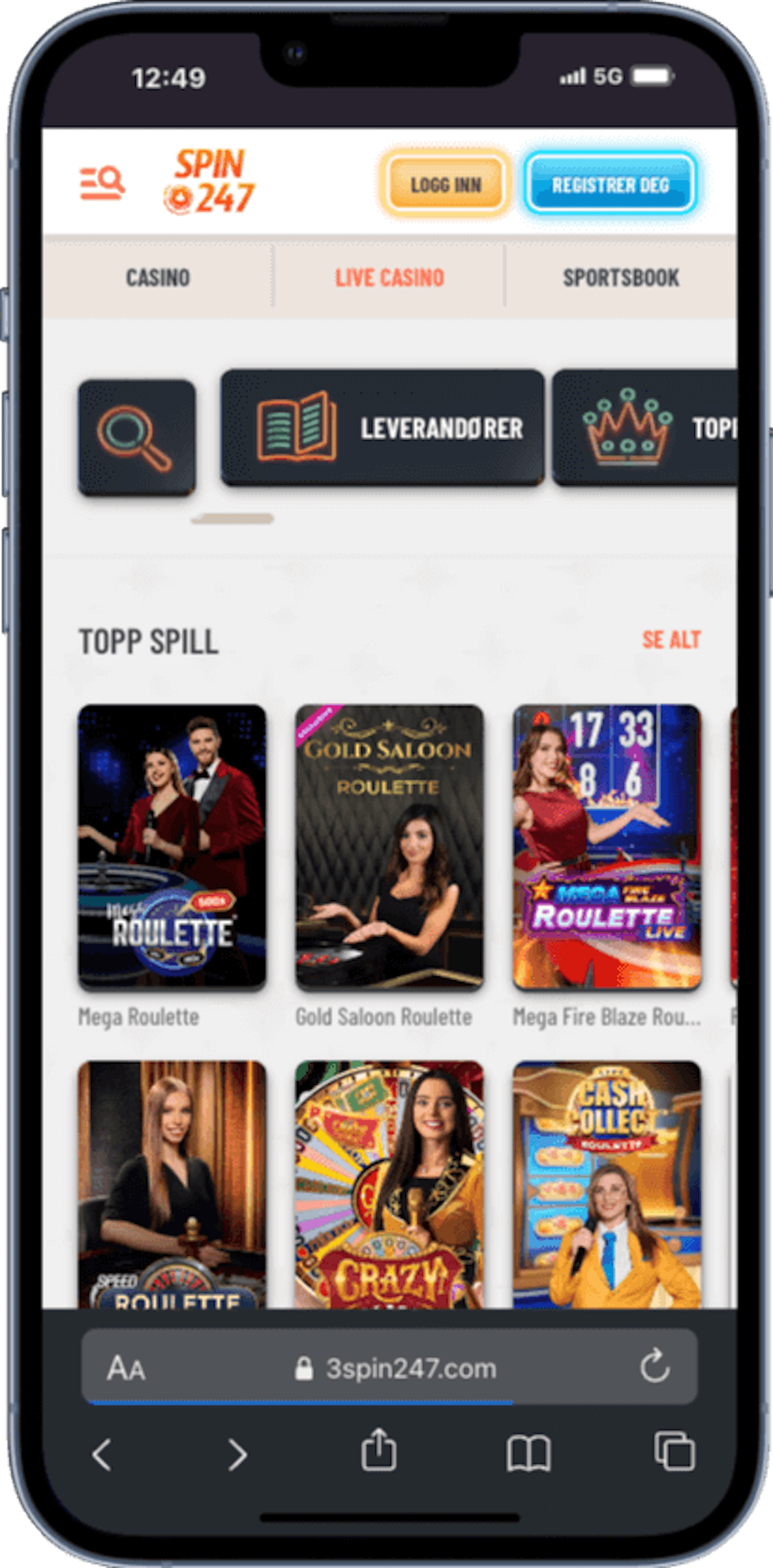This screenshot has height=1568, width=773.
Task: Tap the Registrer deg button
Action: point(610,184)
